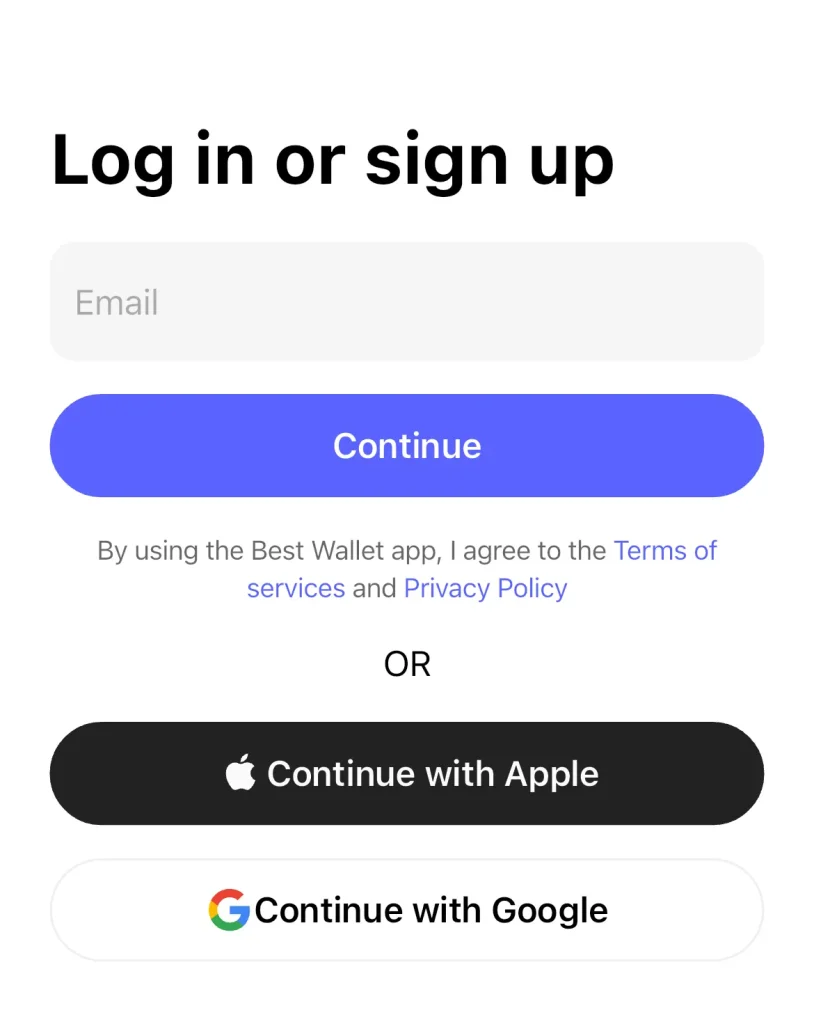Choose Continue with Google

click(406, 910)
